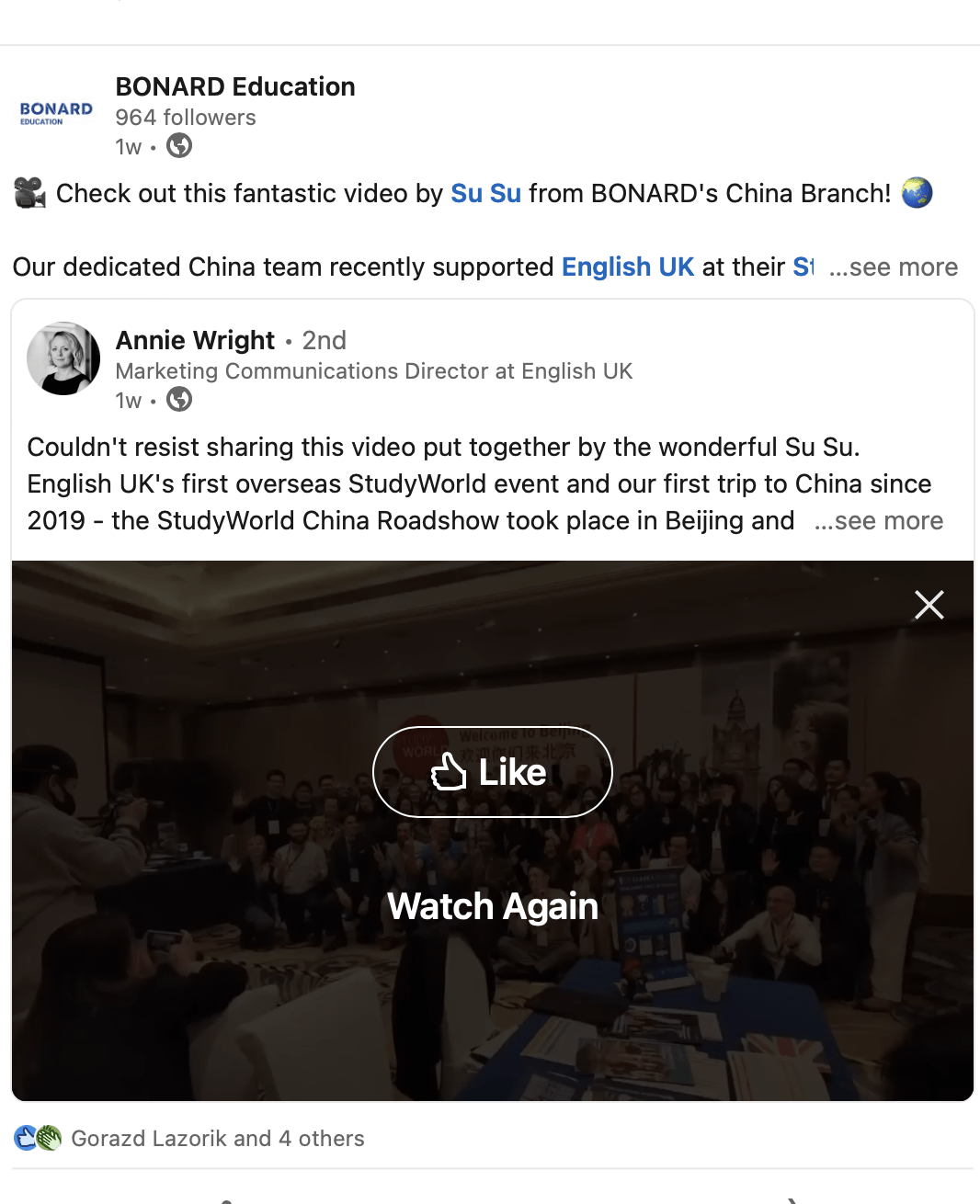Viewport: 980px width, 1204px height.
Task: Close the video end overlay
Action: click(x=929, y=605)
